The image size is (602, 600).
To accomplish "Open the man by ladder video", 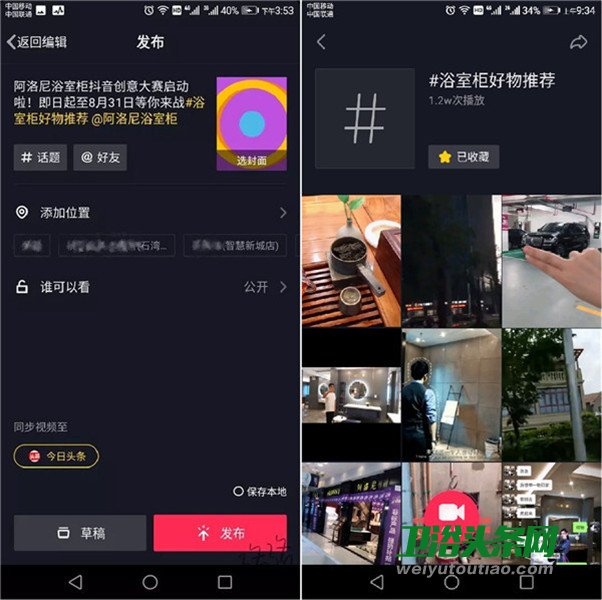I will [x=451, y=394].
